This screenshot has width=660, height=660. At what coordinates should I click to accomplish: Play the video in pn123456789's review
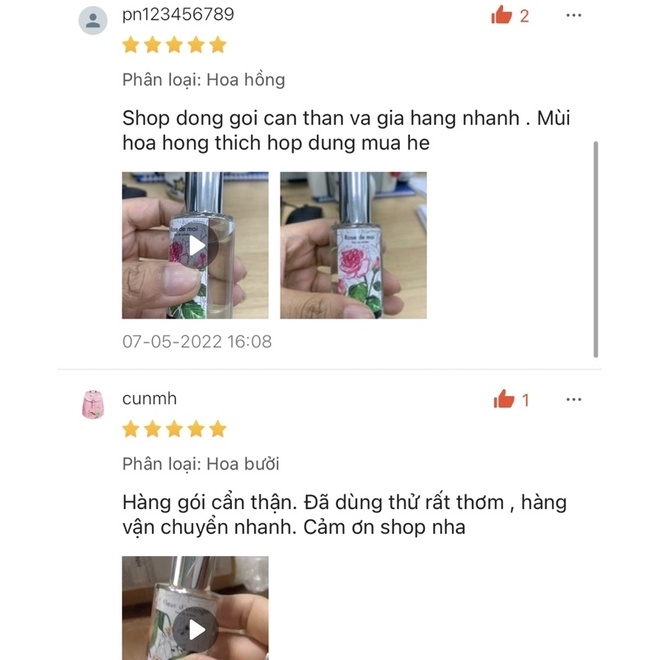tap(196, 245)
